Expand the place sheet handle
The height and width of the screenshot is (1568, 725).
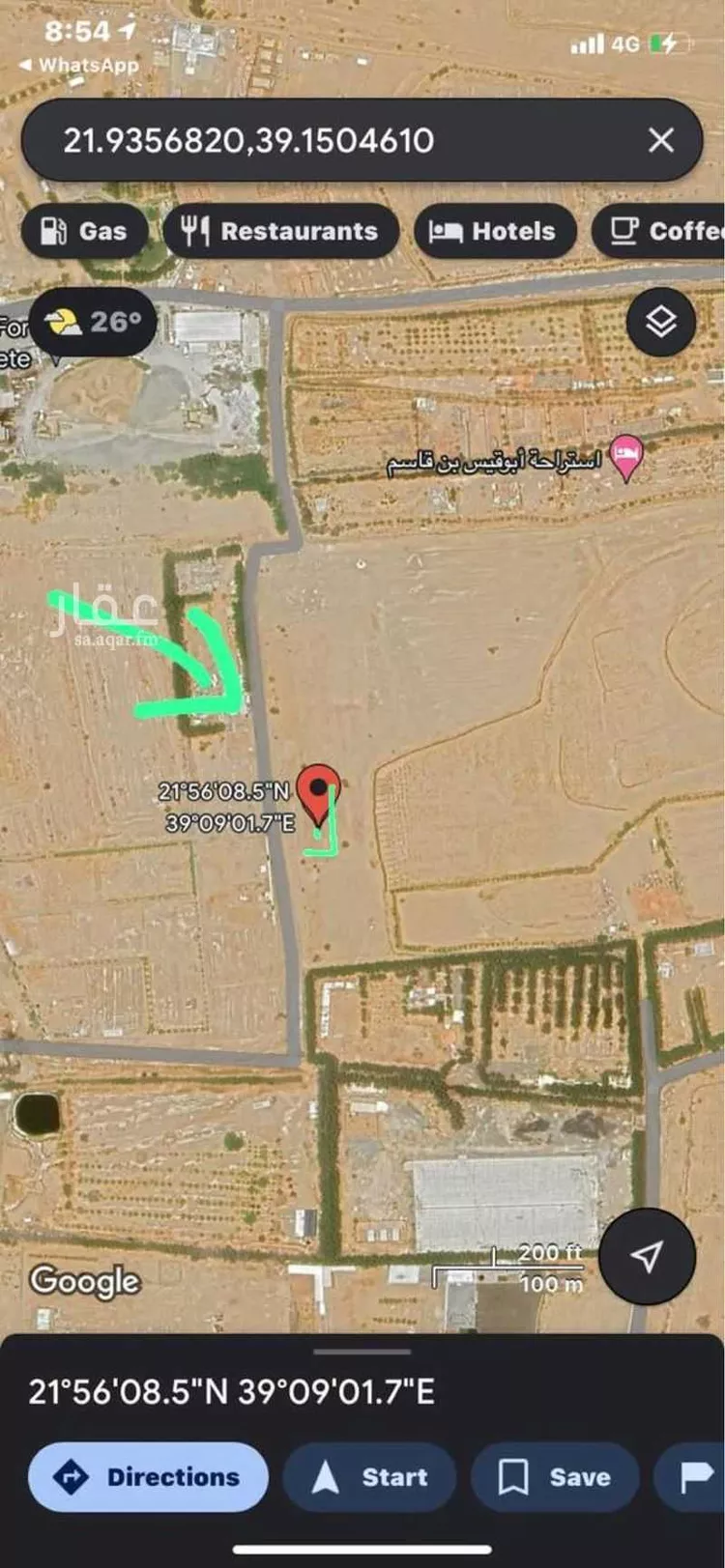pyautogui.click(x=362, y=1352)
